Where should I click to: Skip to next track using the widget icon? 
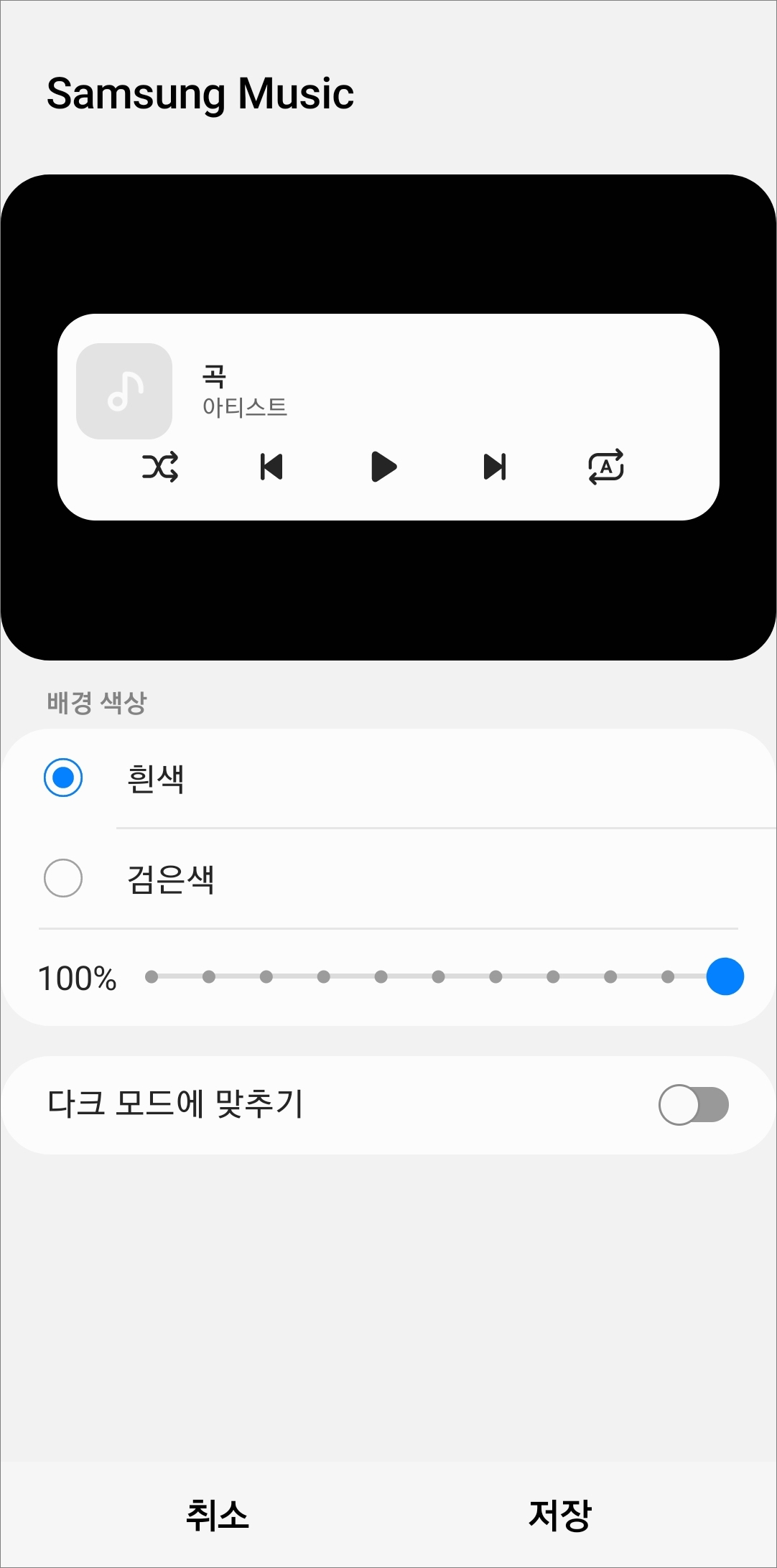[494, 467]
